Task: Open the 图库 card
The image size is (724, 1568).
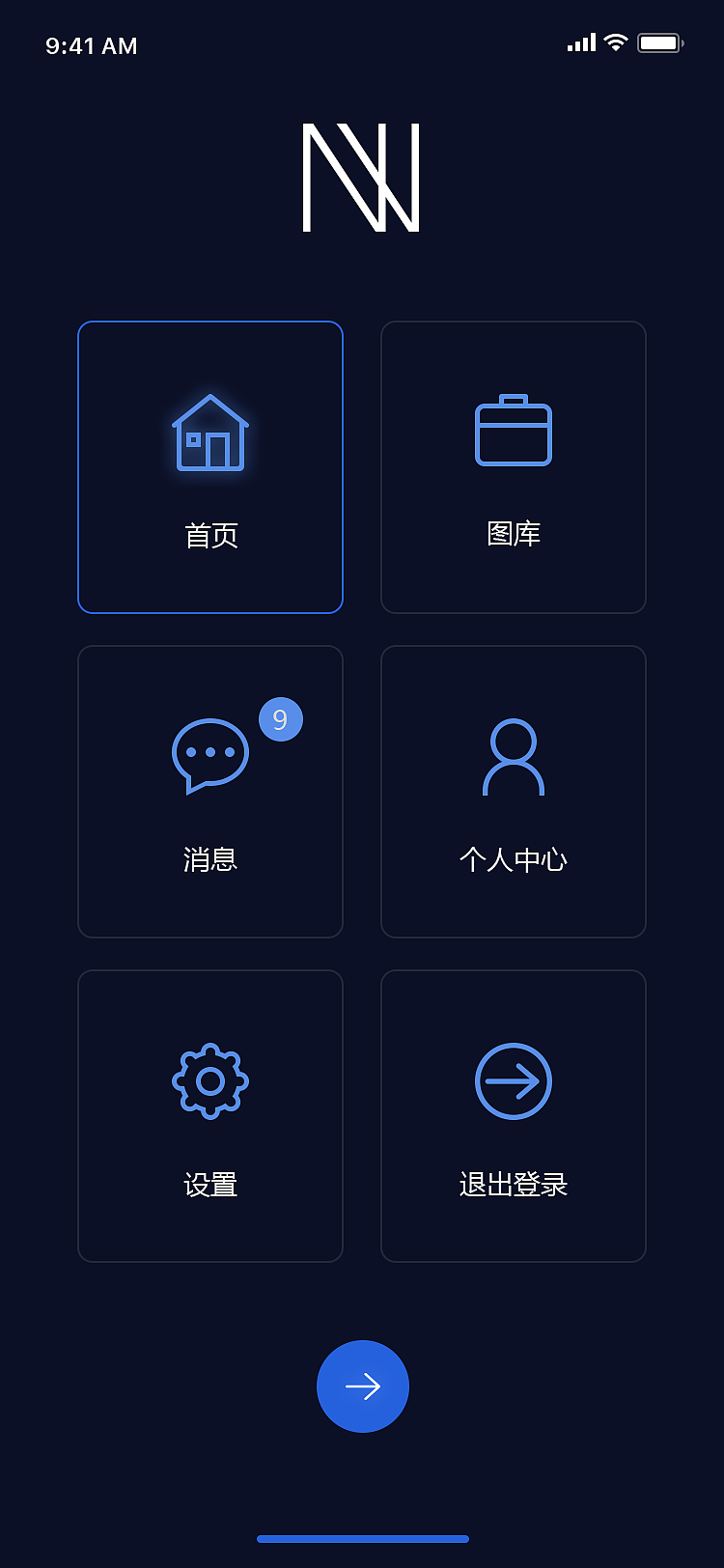Action: pos(513,467)
